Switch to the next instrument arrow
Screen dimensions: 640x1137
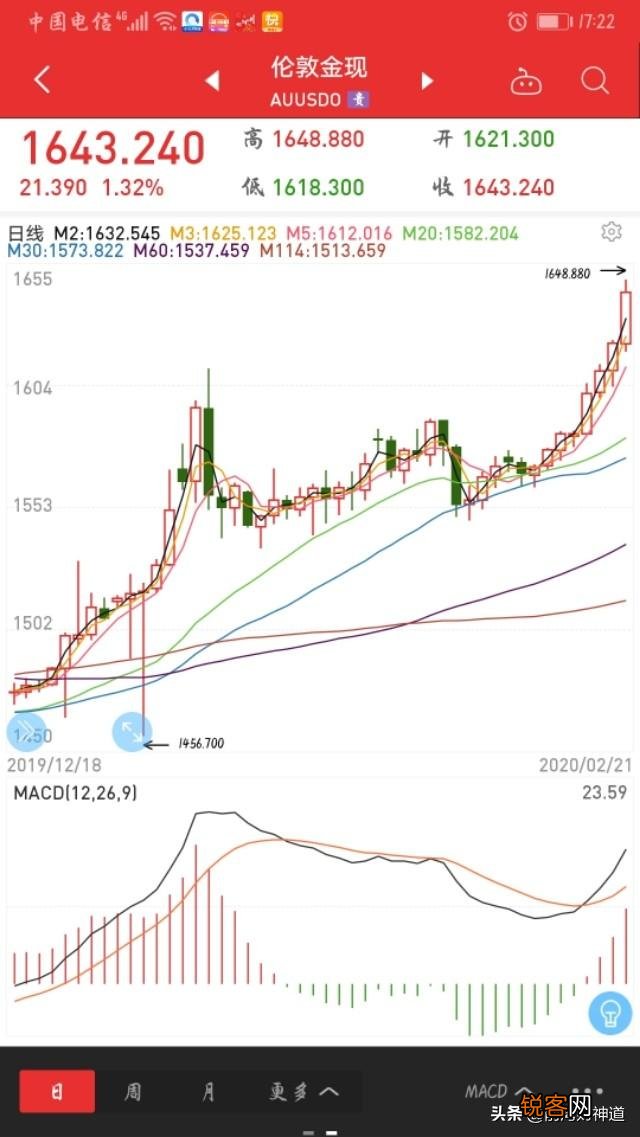(428, 81)
